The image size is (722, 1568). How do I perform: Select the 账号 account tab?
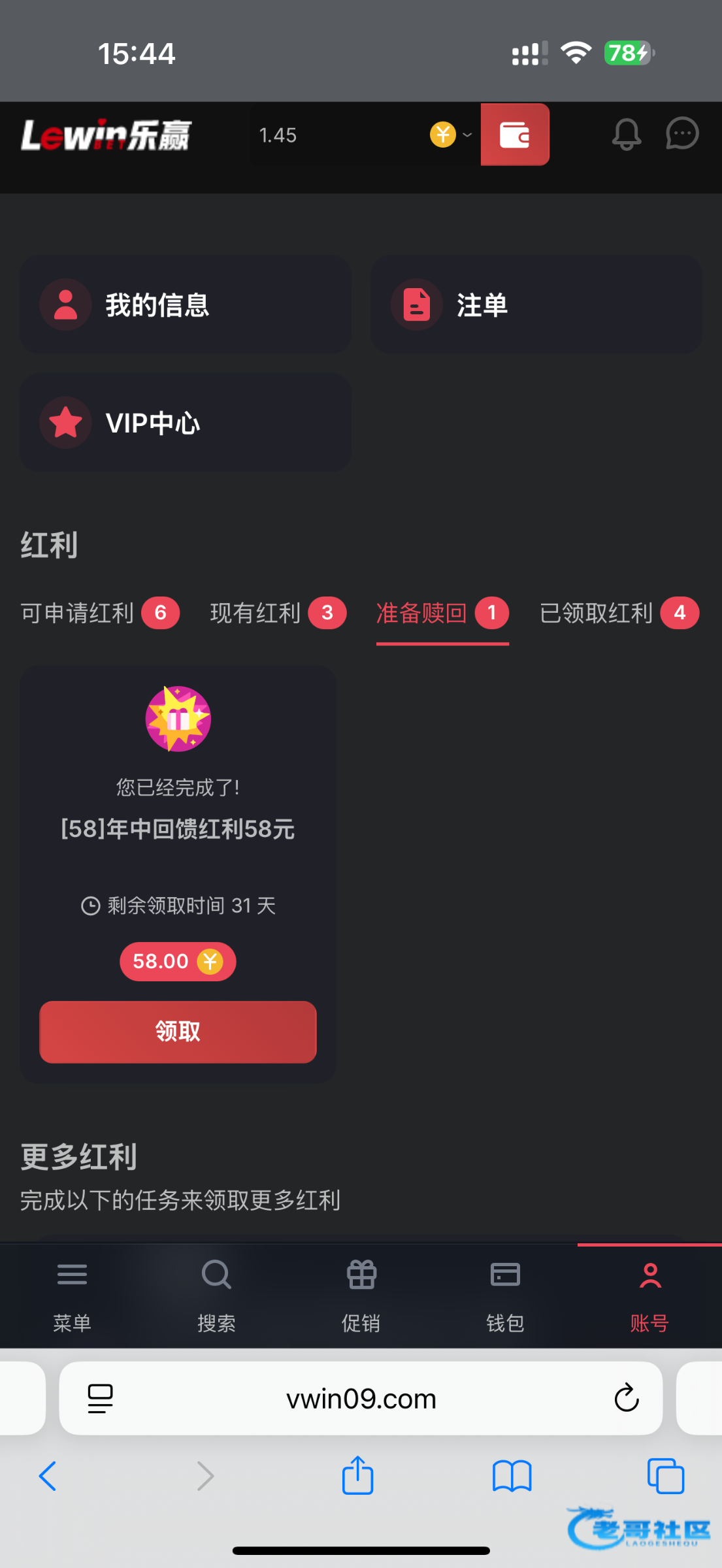[649, 1296]
